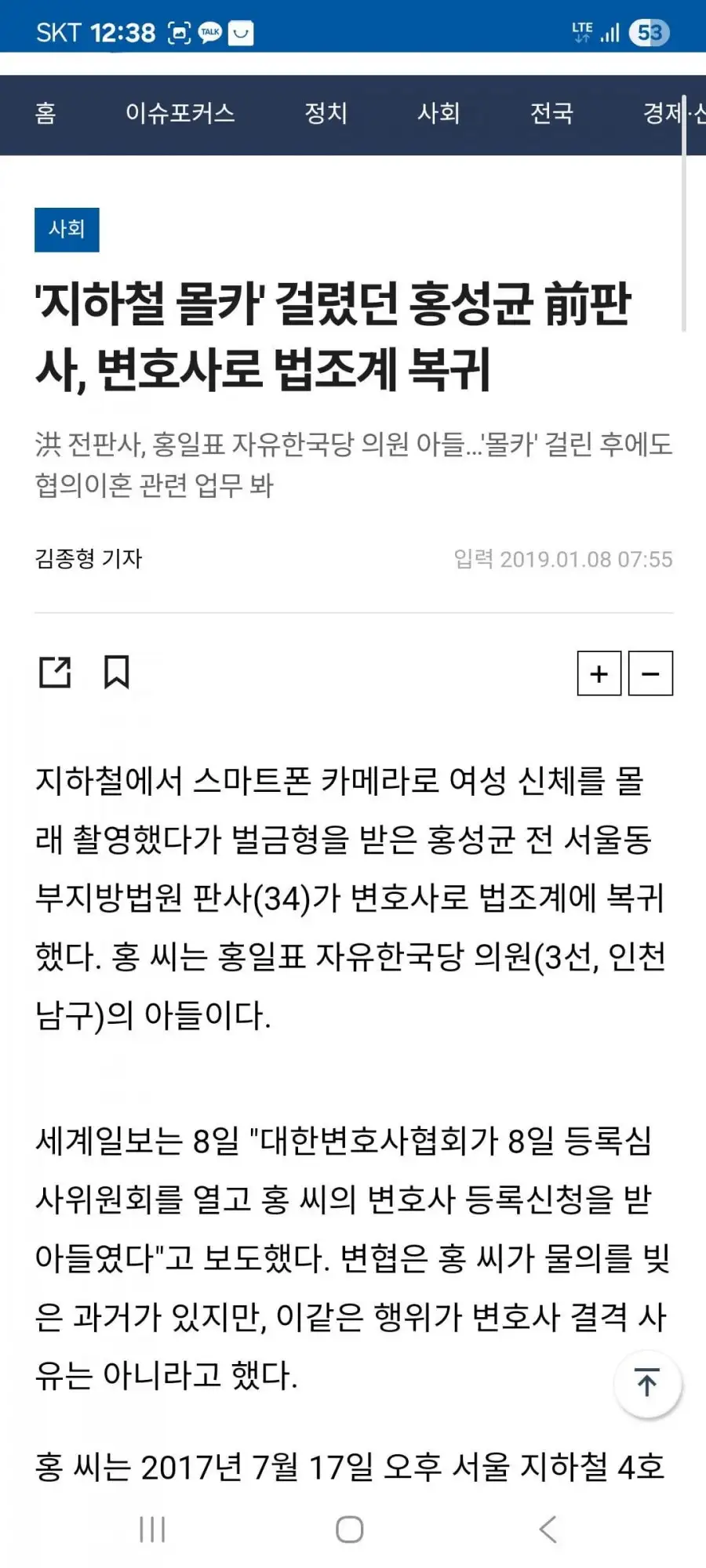The width and height of the screenshot is (706, 1568).
Task: Go back with system back button
Action: (548, 1530)
